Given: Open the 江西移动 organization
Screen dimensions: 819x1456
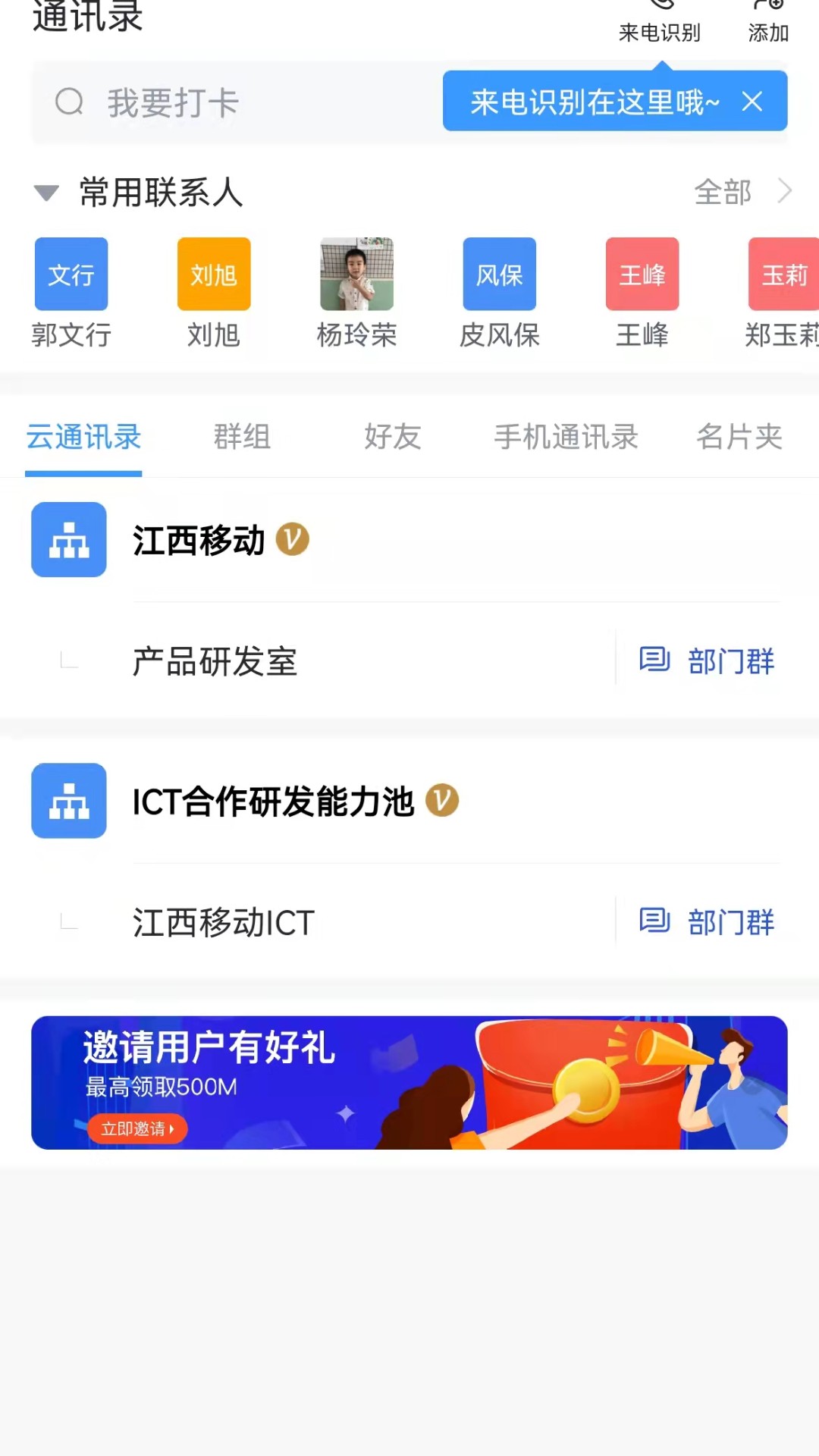Looking at the screenshot, I should (199, 540).
